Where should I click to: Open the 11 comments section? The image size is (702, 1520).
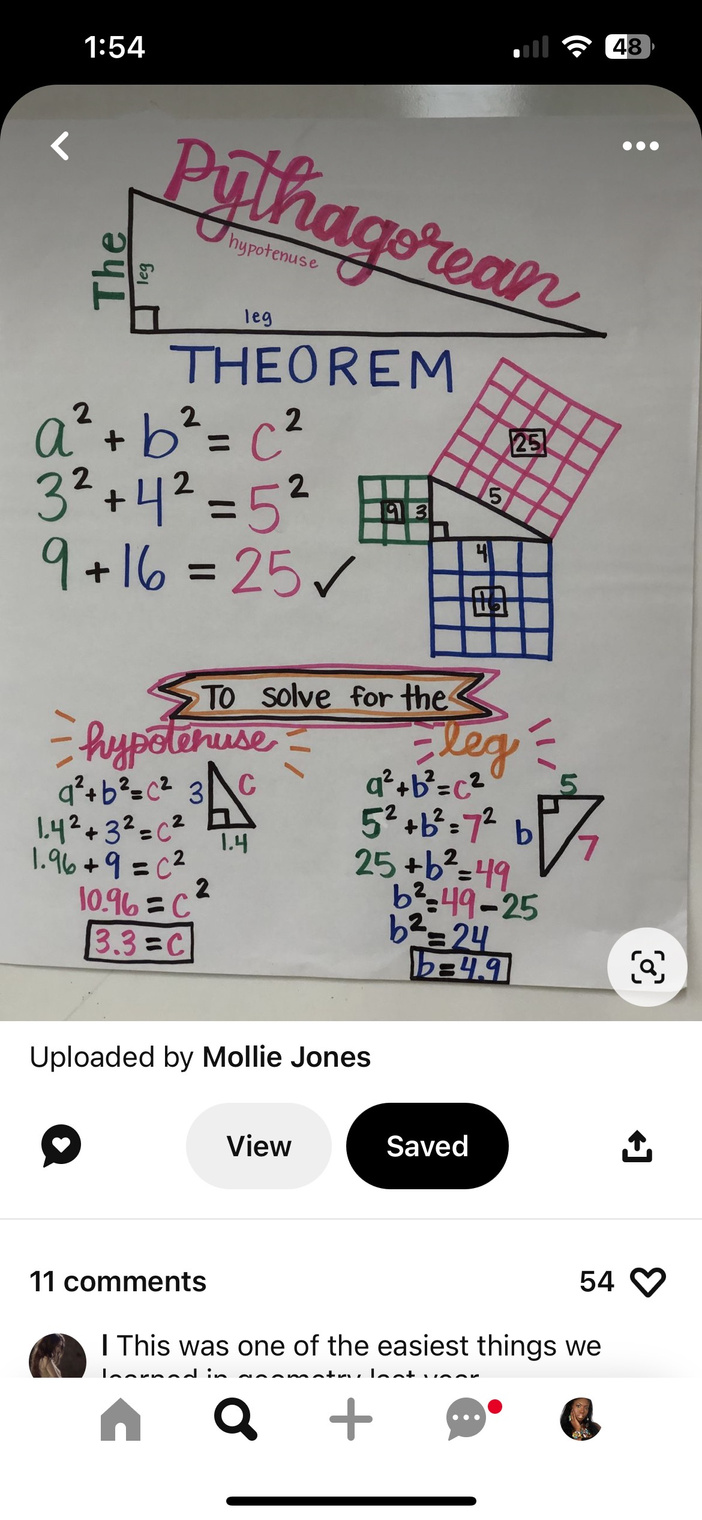118,1281
